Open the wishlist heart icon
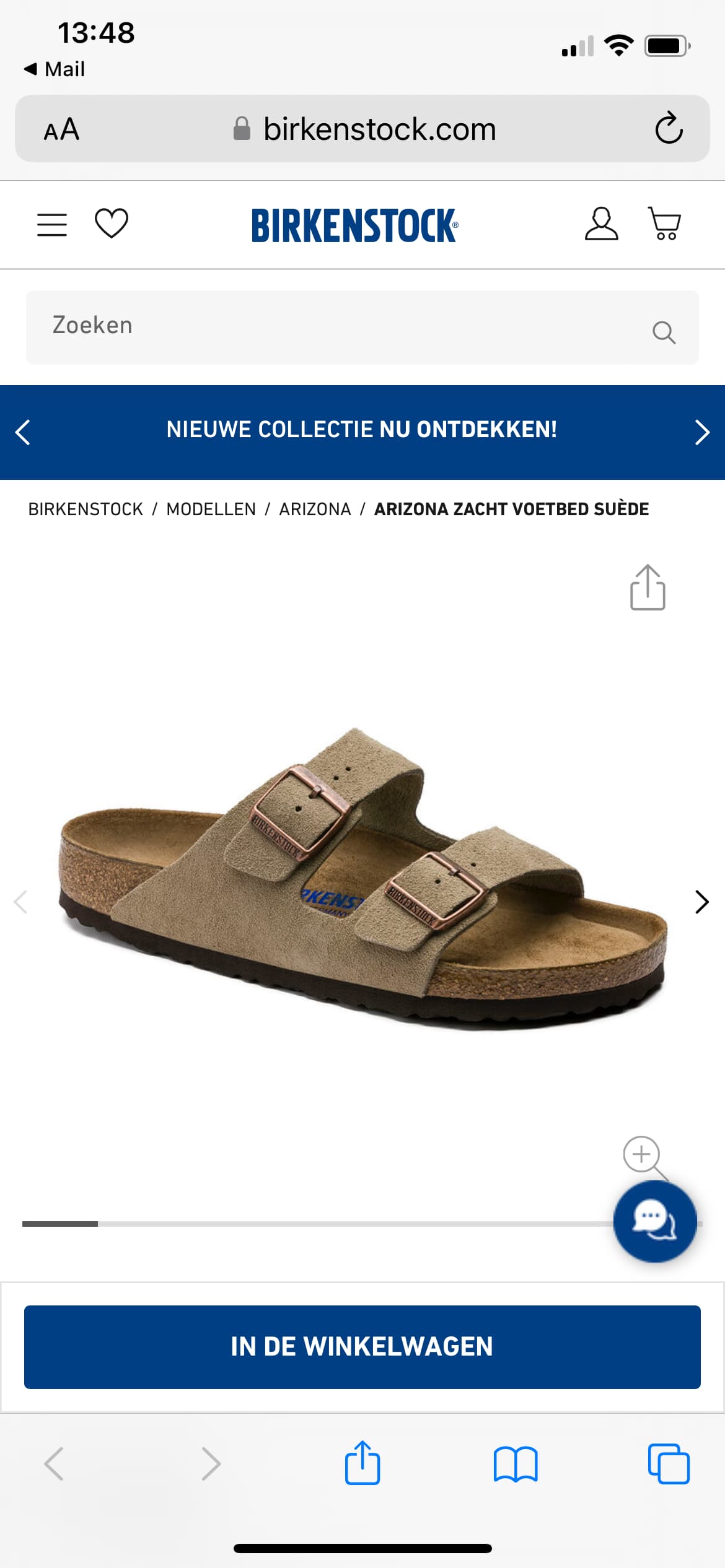725x1568 pixels. [112, 224]
